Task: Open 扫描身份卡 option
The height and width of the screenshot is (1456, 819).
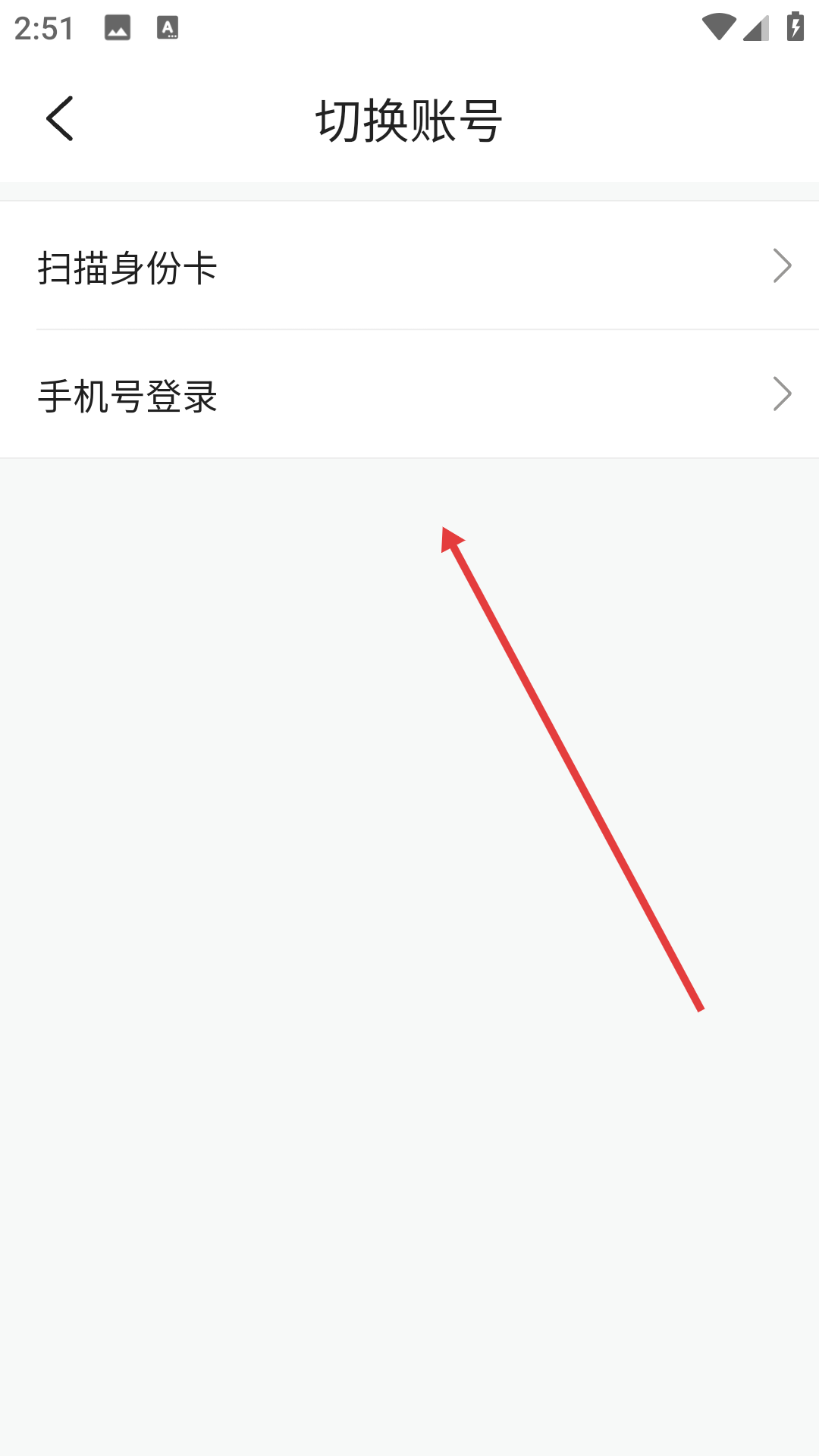Action: tap(409, 265)
